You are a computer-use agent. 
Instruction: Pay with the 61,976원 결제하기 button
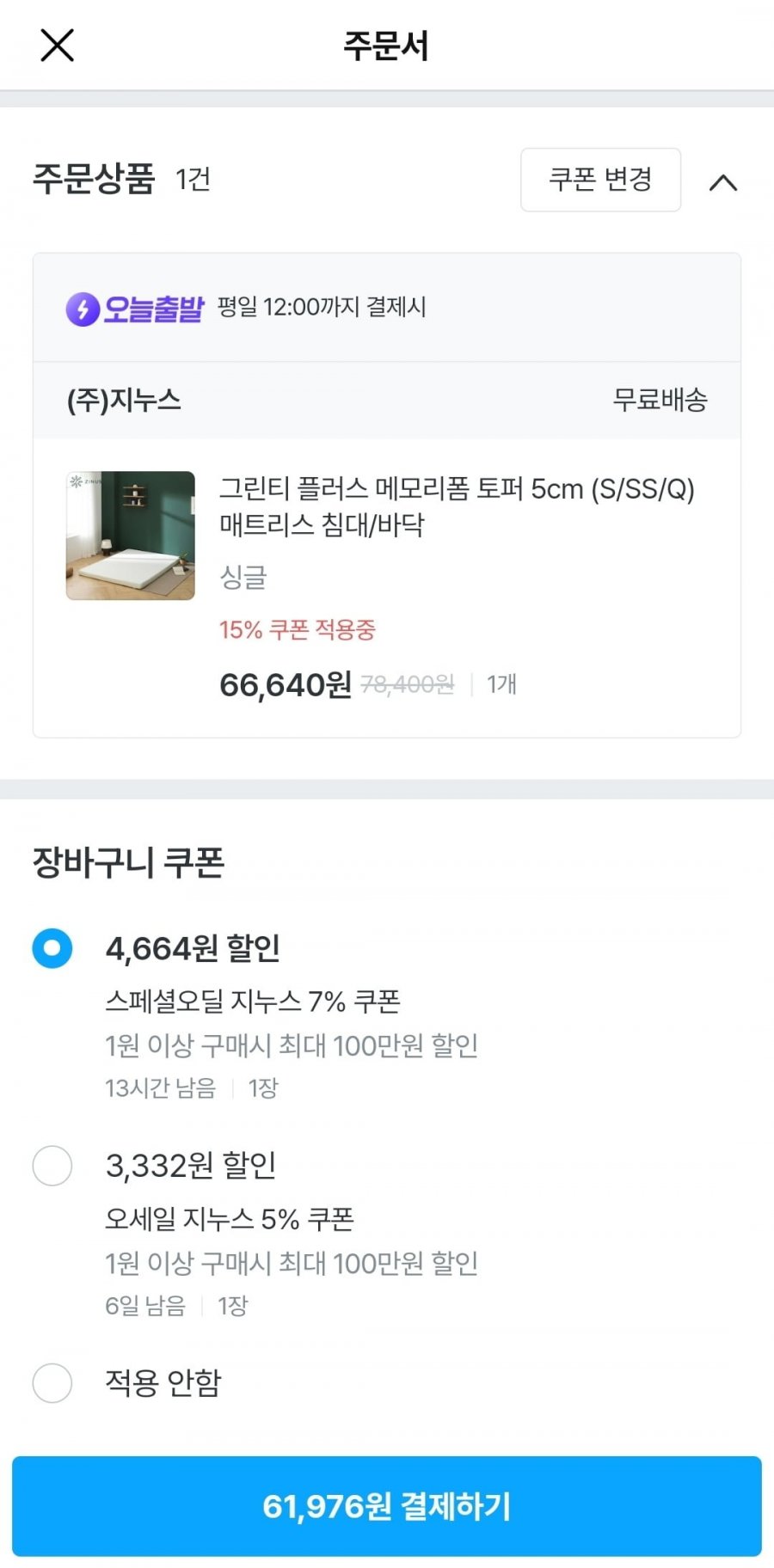pyautogui.click(x=387, y=1506)
